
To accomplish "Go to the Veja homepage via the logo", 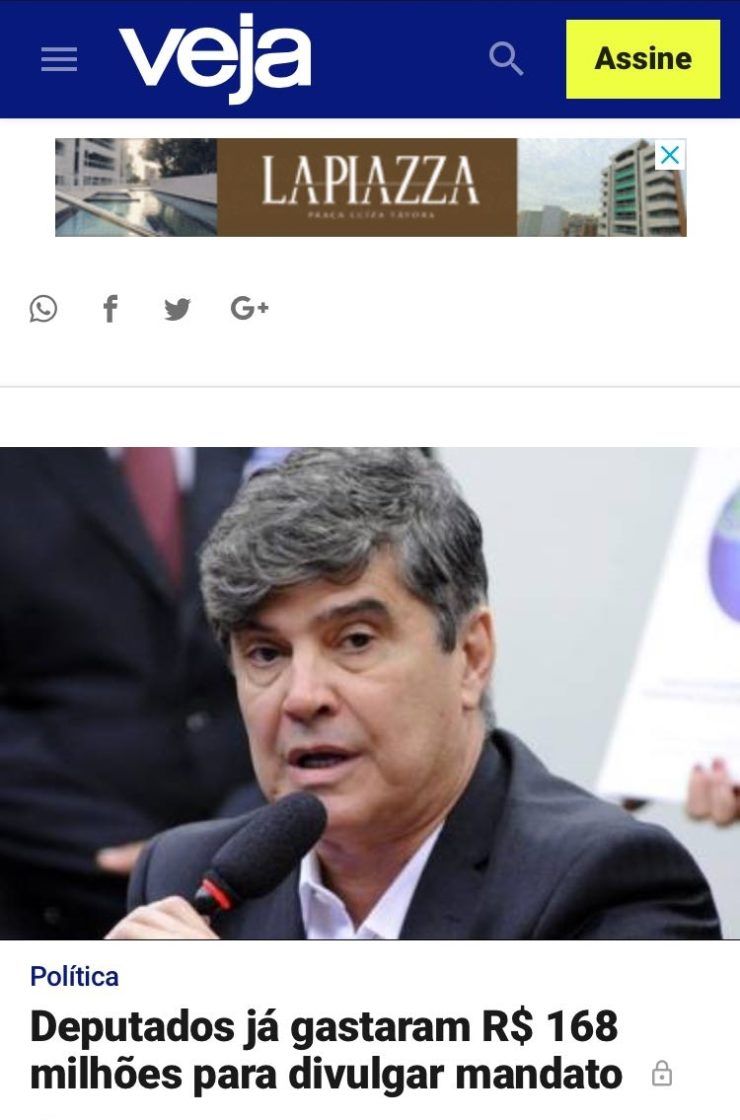I will (215, 58).
